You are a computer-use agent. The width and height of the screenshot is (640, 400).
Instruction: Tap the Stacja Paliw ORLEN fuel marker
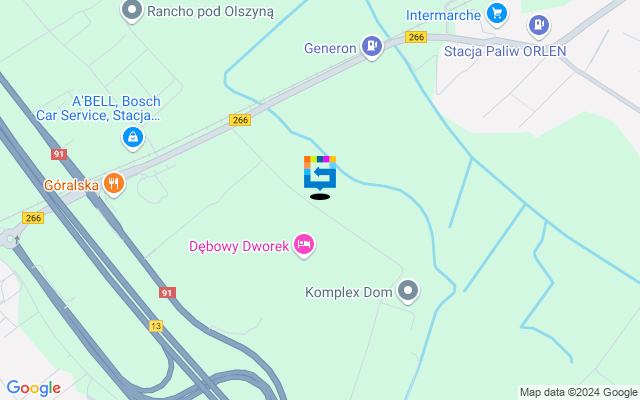coord(539,25)
